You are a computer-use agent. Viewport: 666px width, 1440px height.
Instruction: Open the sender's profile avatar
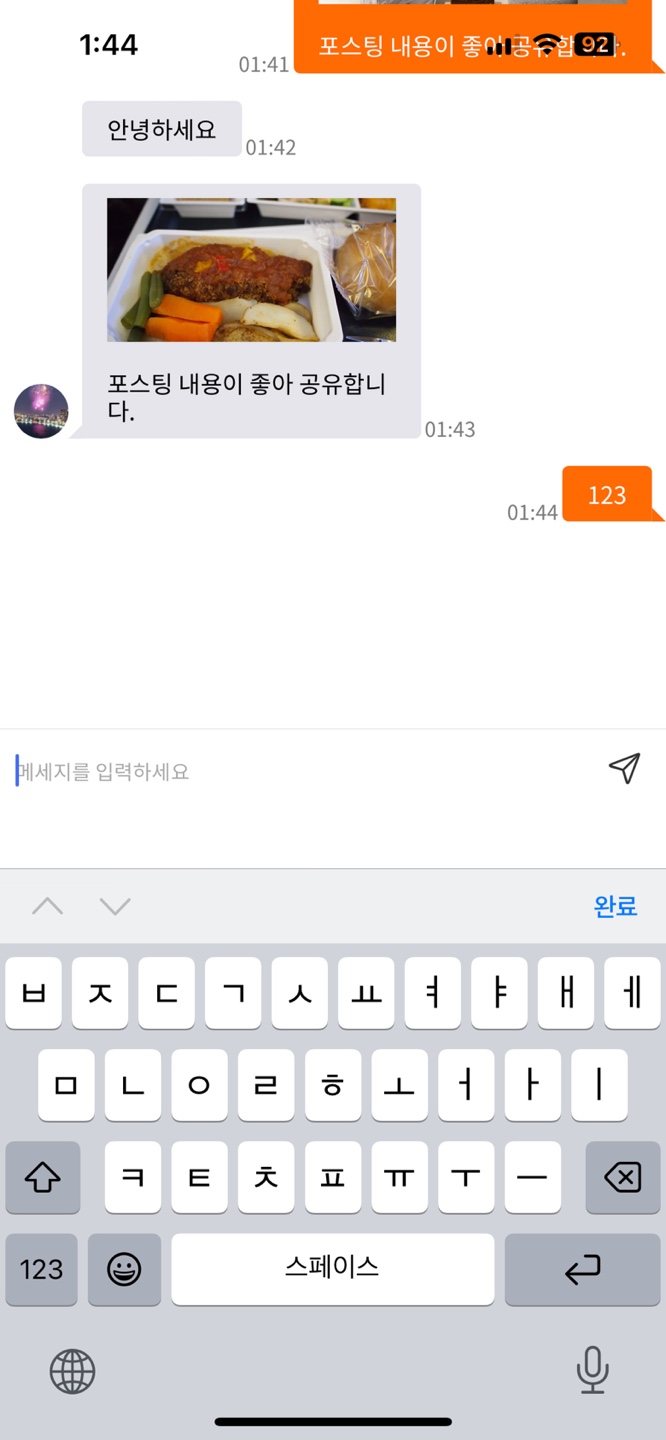click(x=41, y=411)
